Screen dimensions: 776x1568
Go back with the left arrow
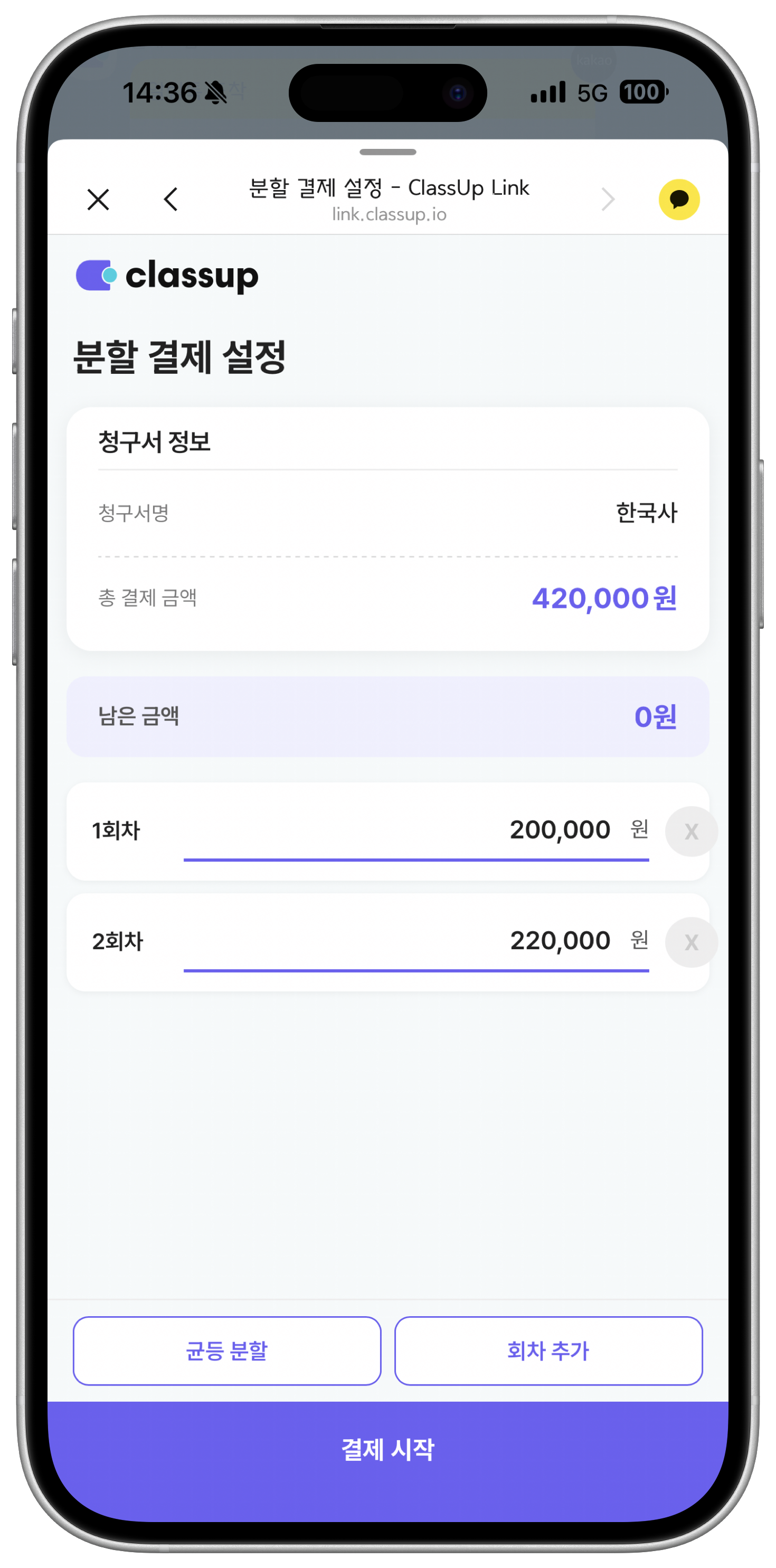click(x=171, y=199)
